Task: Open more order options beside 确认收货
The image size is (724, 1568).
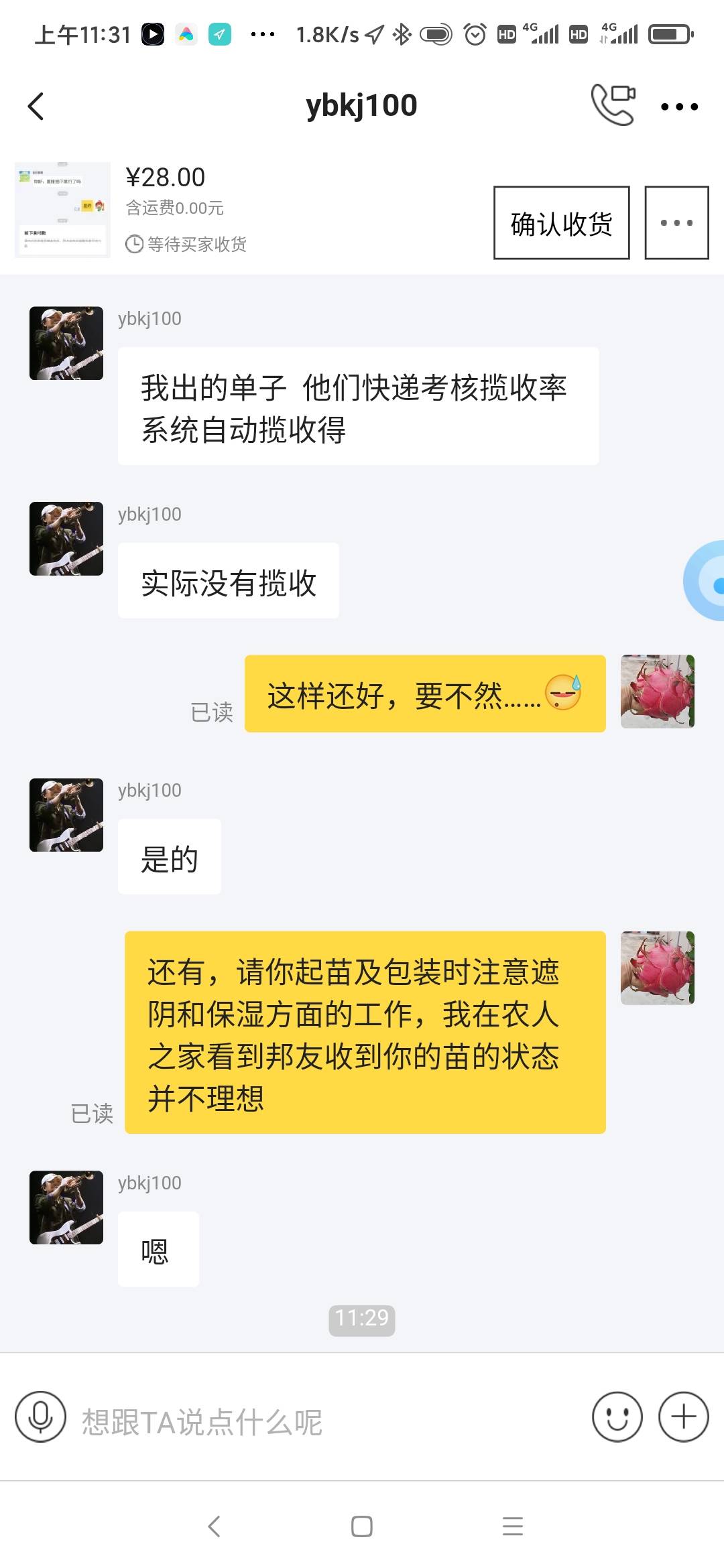Action: coord(676,223)
